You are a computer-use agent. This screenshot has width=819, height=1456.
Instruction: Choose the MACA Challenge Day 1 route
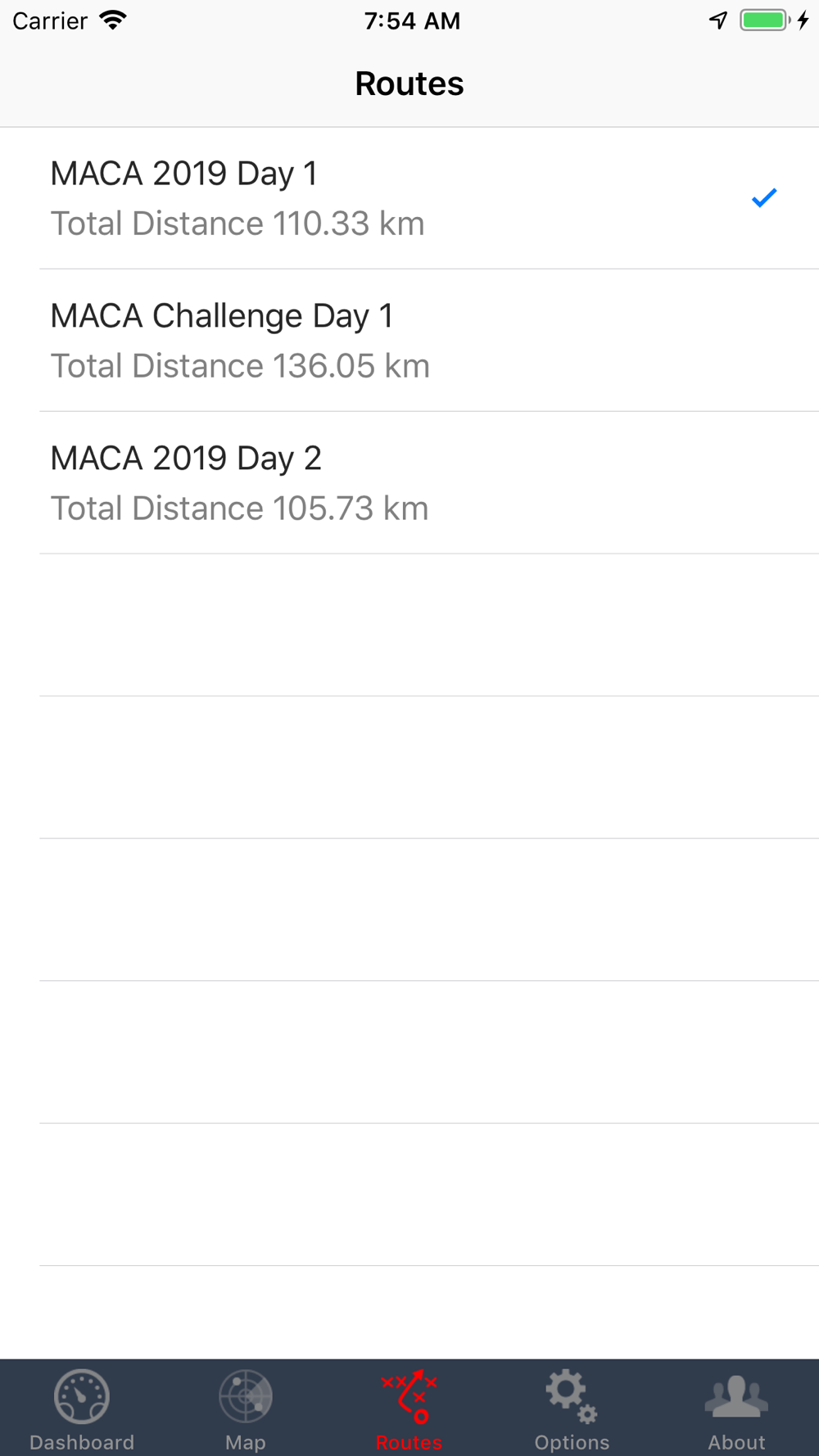click(x=409, y=341)
